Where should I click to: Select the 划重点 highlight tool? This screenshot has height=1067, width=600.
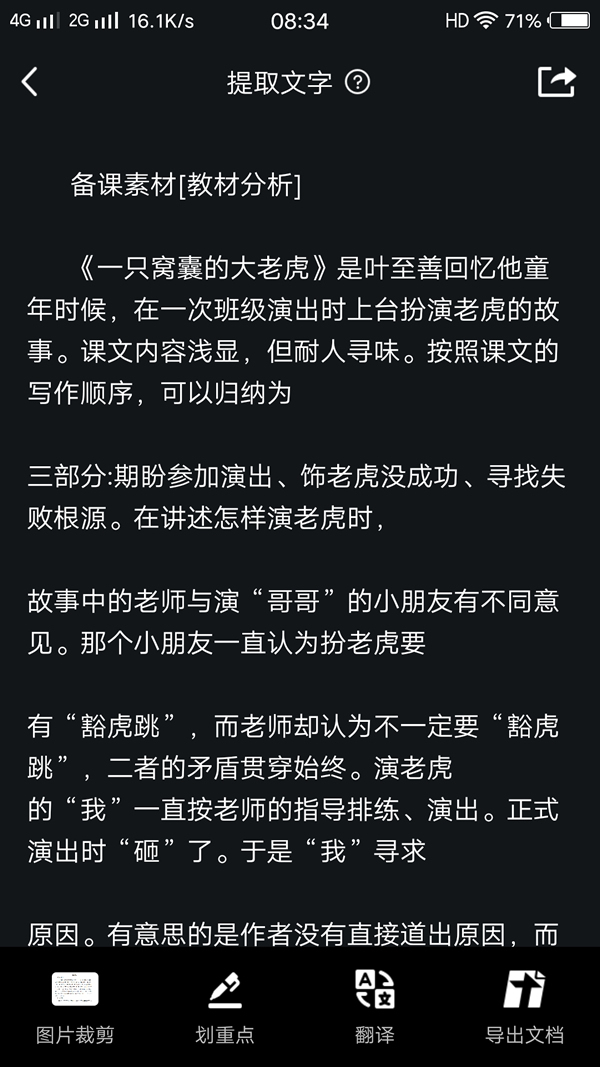tap(224, 1006)
